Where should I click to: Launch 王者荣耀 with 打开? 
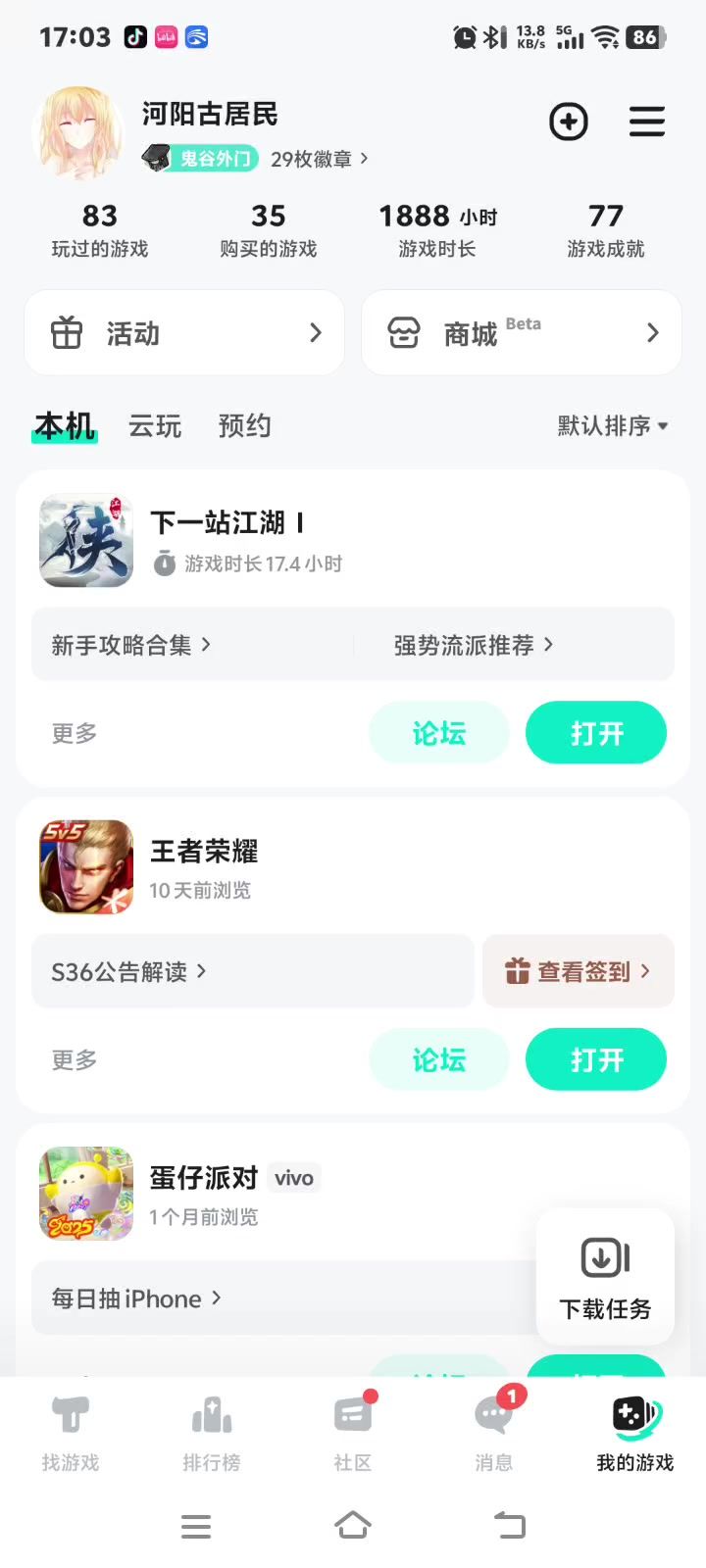click(x=596, y=1059)
